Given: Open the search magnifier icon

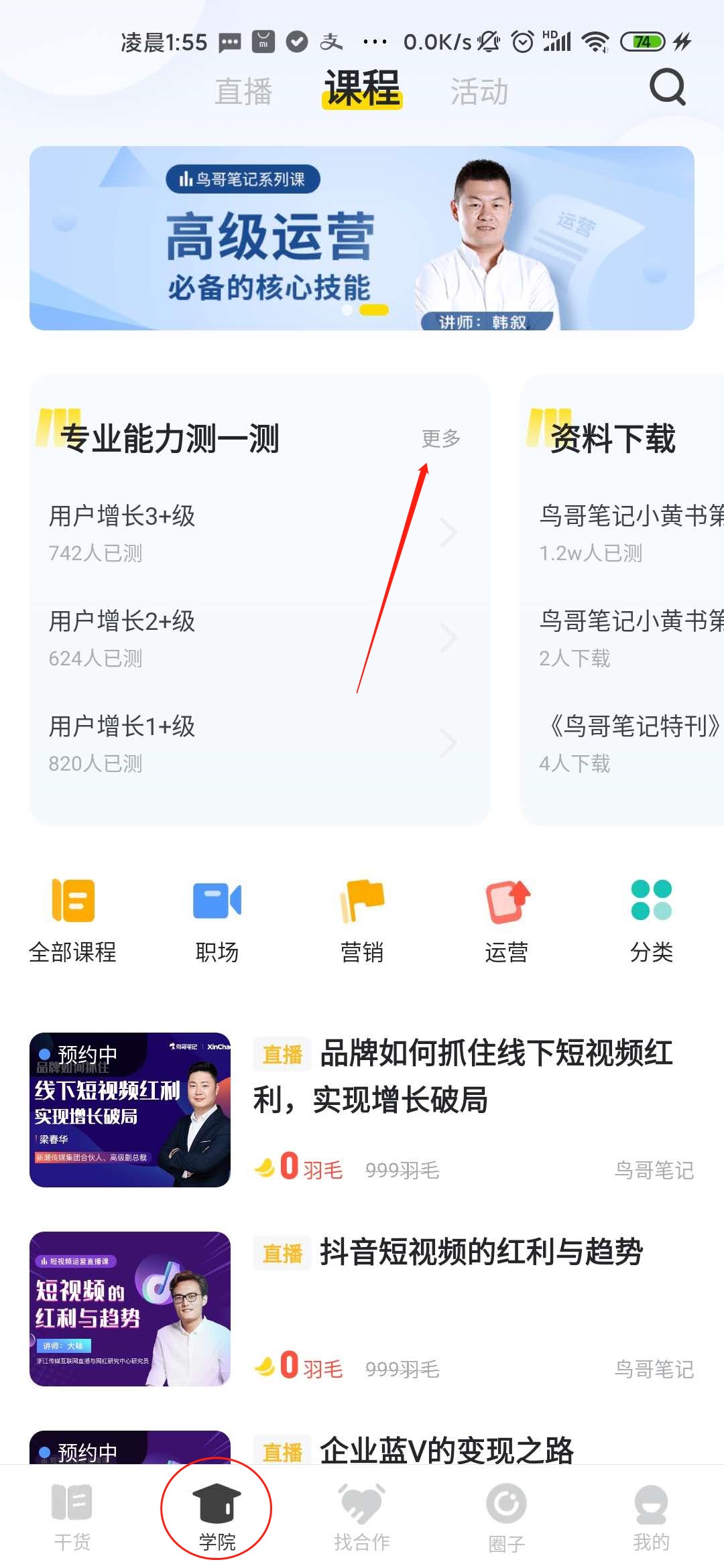Looking at the screenshot, I should (x=668, y=87).
